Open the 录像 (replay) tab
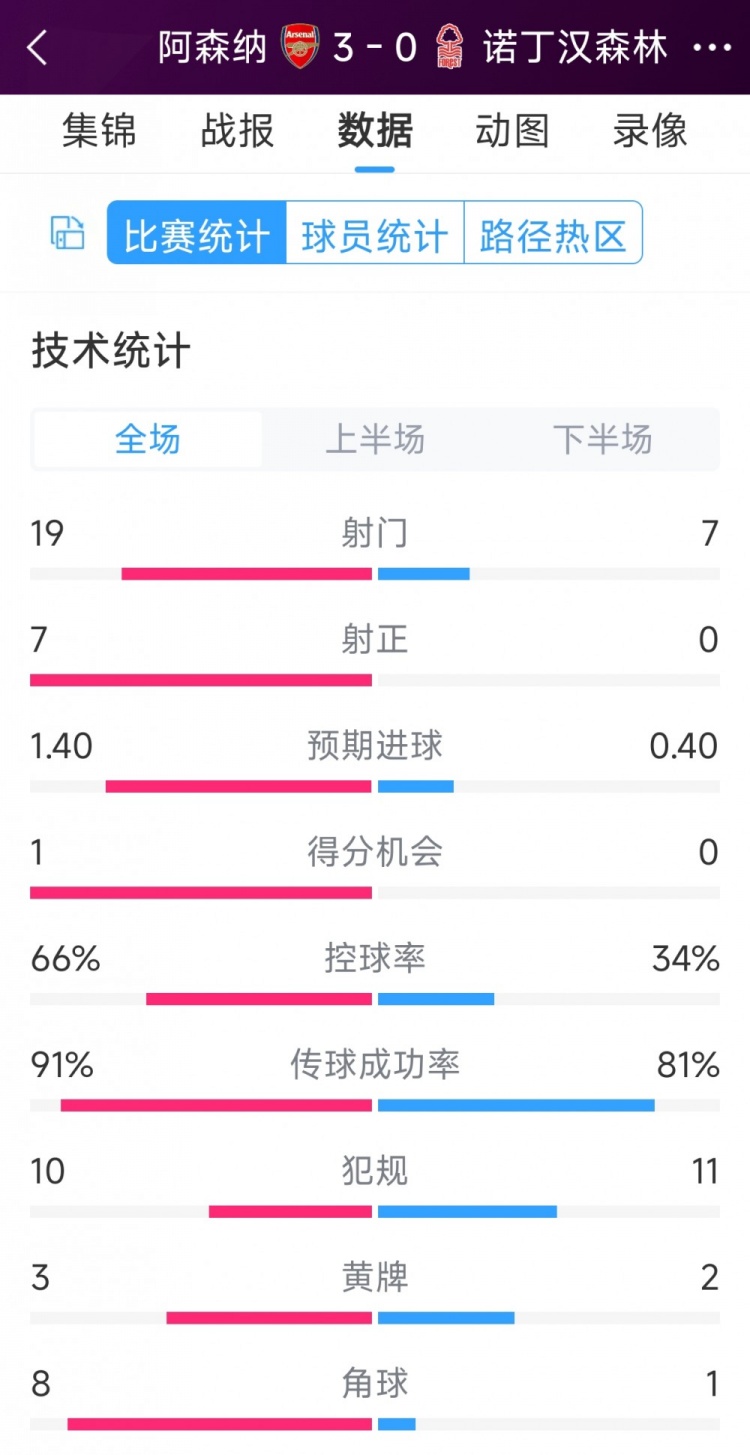750x1455 pixels. click(652, 131)
